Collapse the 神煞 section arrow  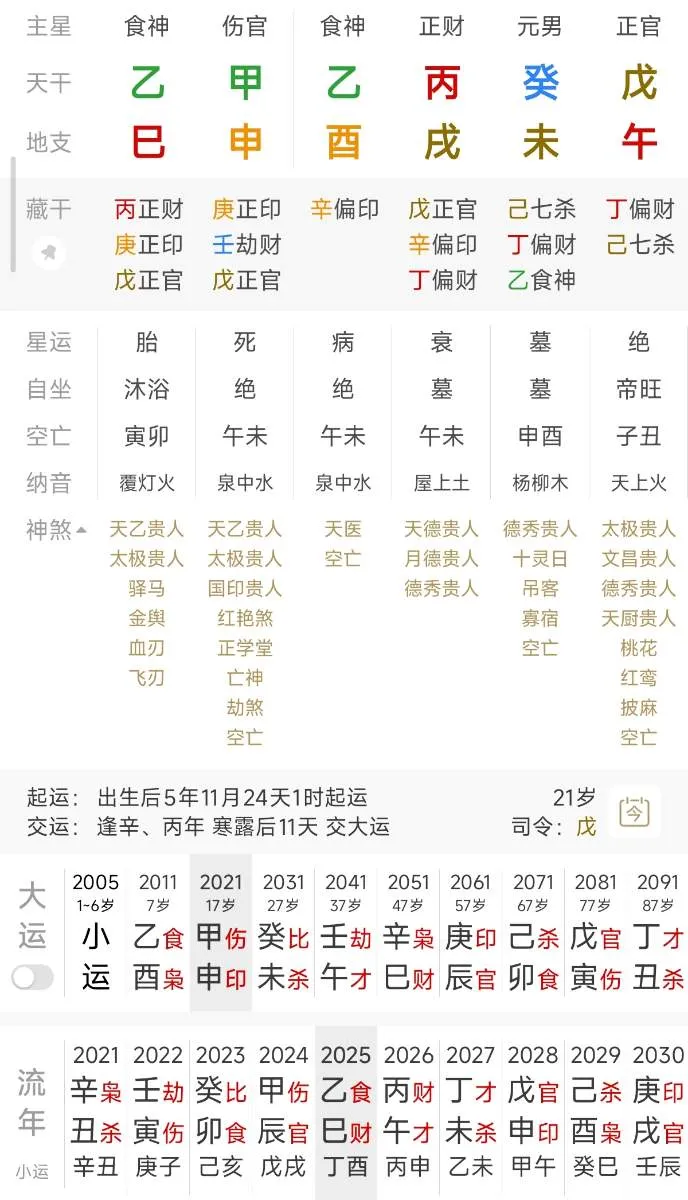[82, 530]
